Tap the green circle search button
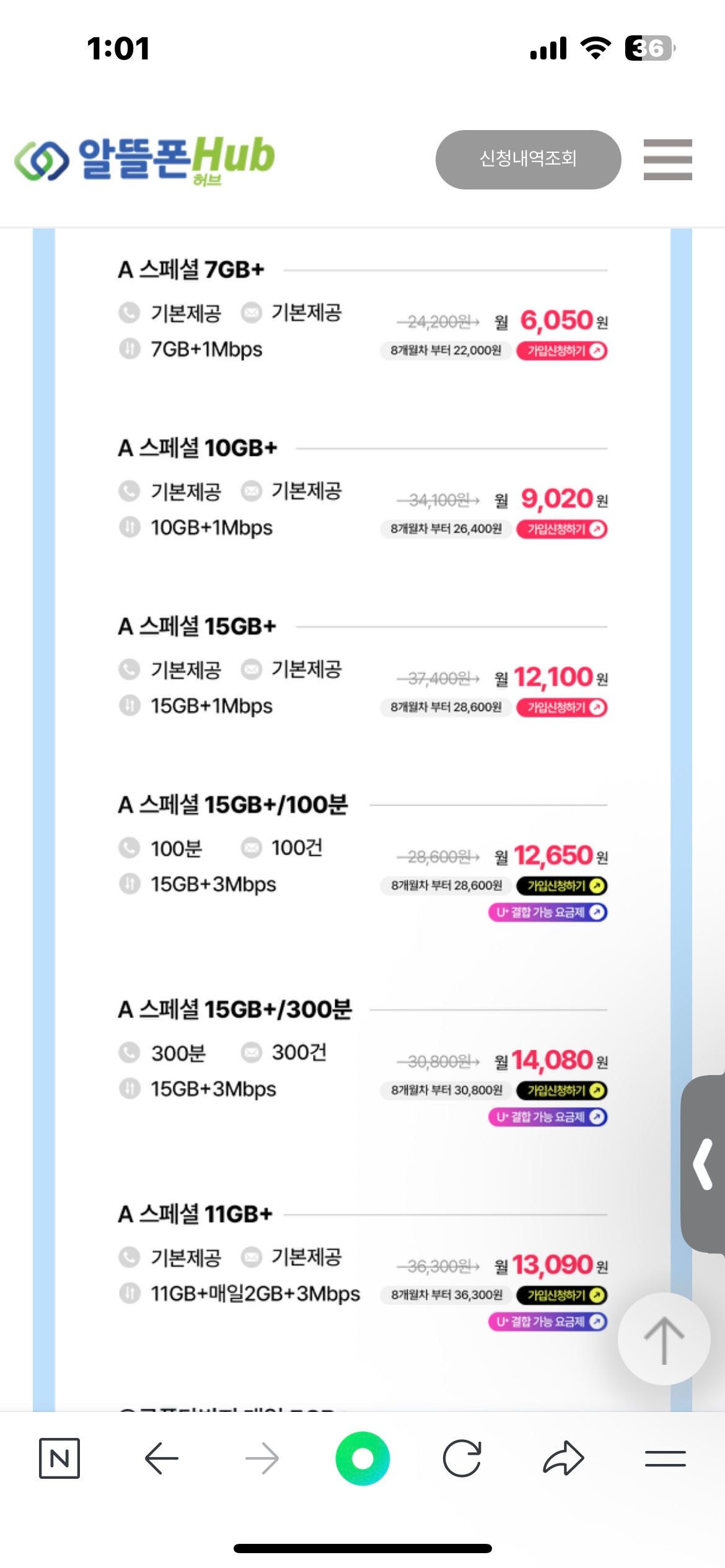Screen dimensions: 725x1568 (362, 1458)
